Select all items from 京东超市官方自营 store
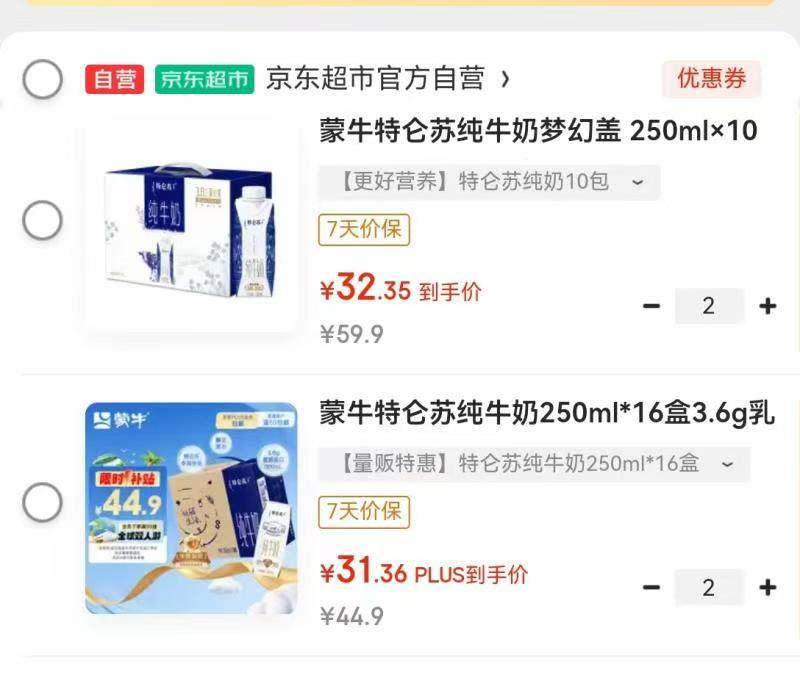The width and height of the screenshot is (800, 678). click(42, 79)
